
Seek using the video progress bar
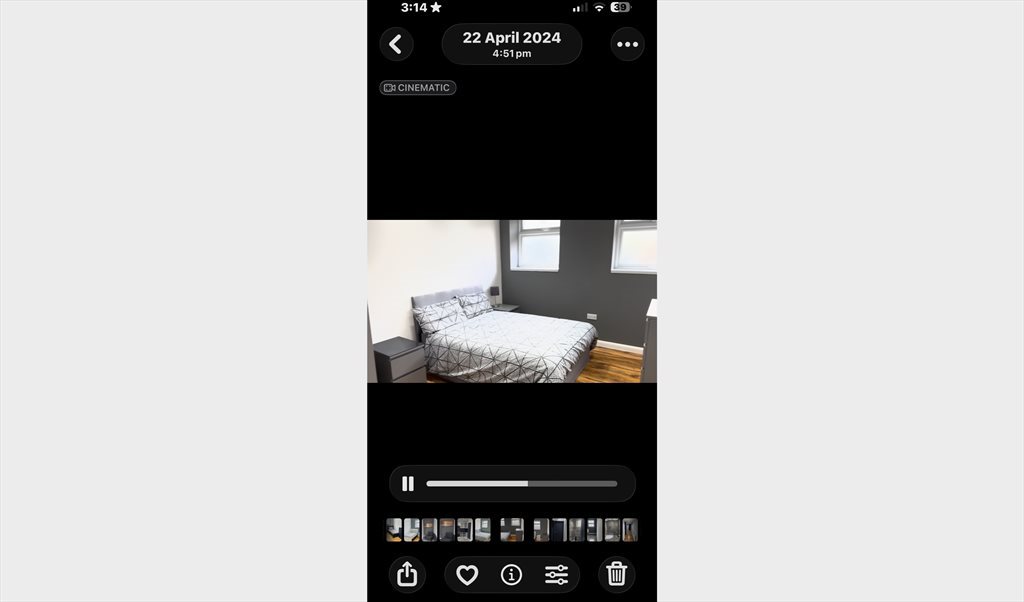tap(521, 484)
